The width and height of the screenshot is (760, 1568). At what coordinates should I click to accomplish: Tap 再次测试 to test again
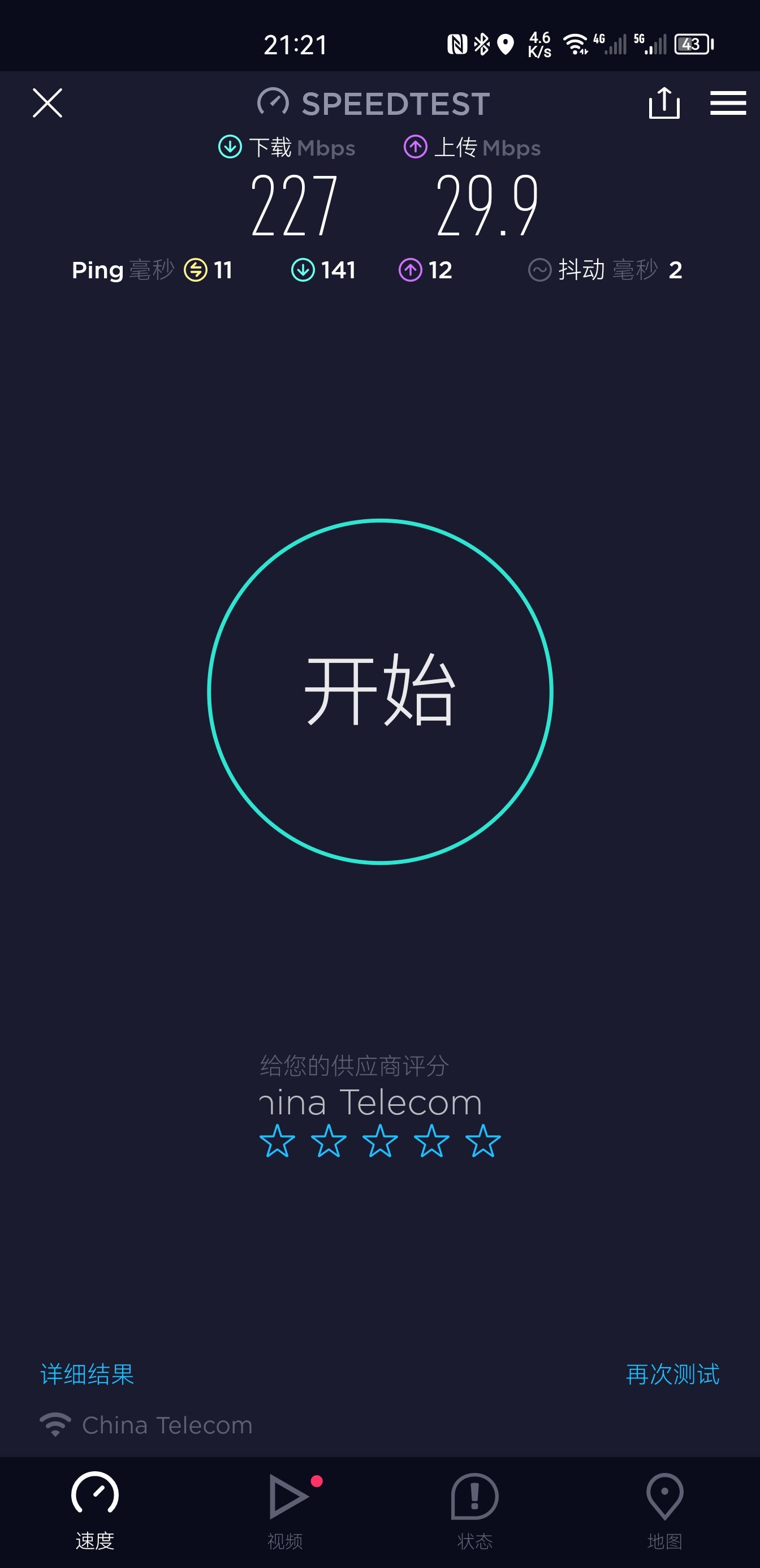[x=672, y=1374]
